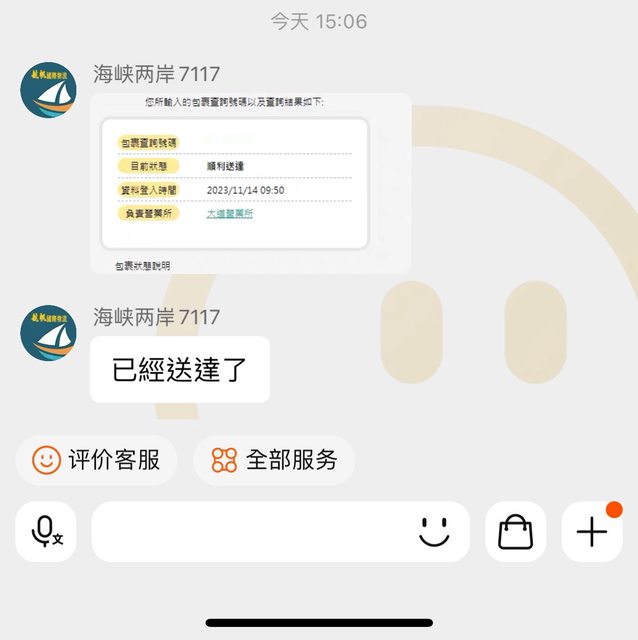The height and width of the screenshot is (640, 638).
Task: Open the emoji picker
Action: (434, 531)
